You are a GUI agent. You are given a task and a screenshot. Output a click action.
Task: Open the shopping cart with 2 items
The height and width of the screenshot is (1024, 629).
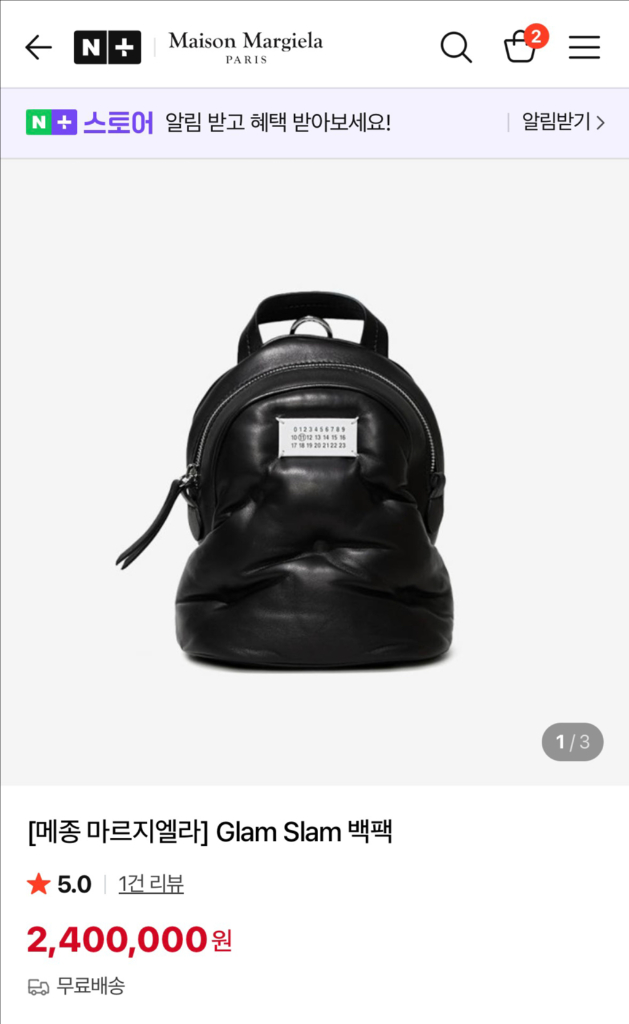521,46
